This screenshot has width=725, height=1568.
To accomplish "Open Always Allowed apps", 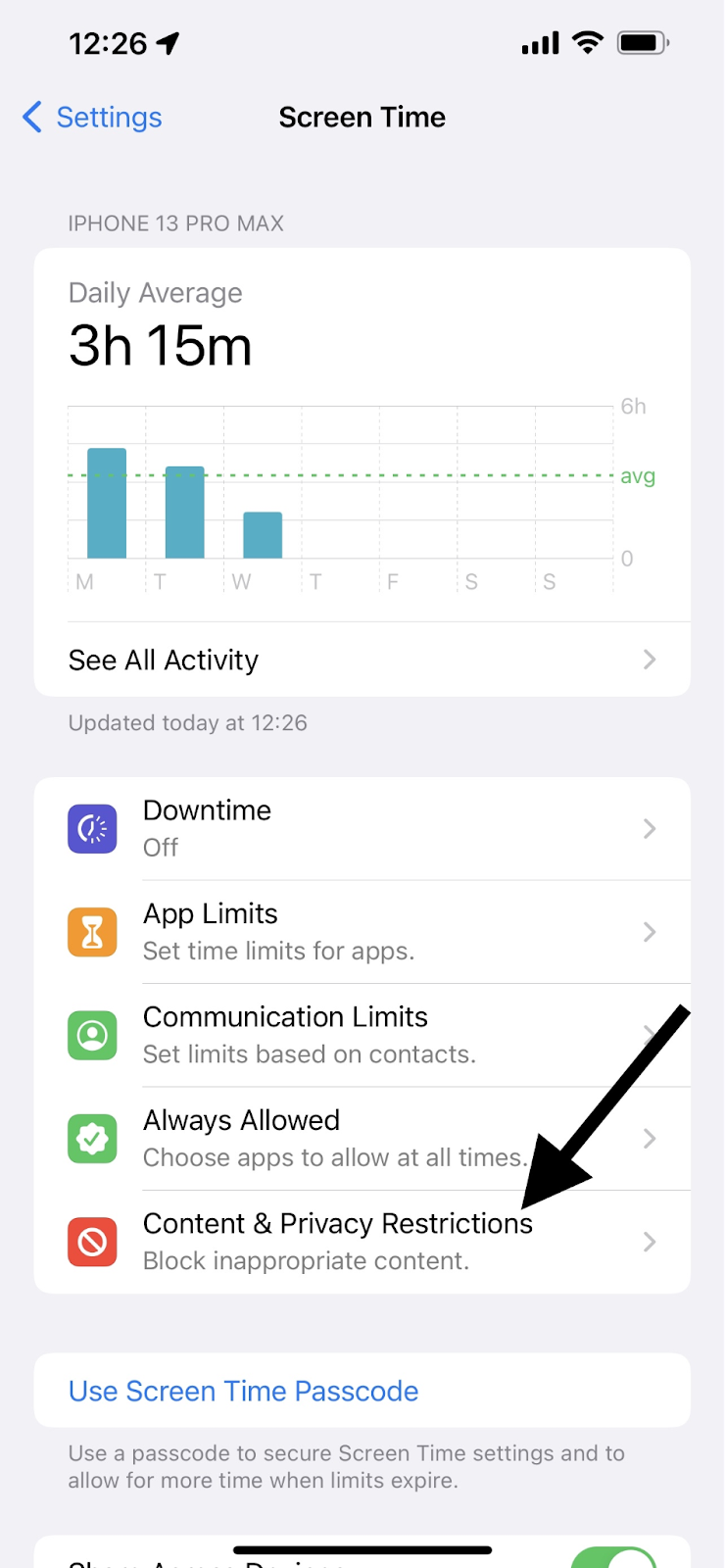I will click(361, 1139).
